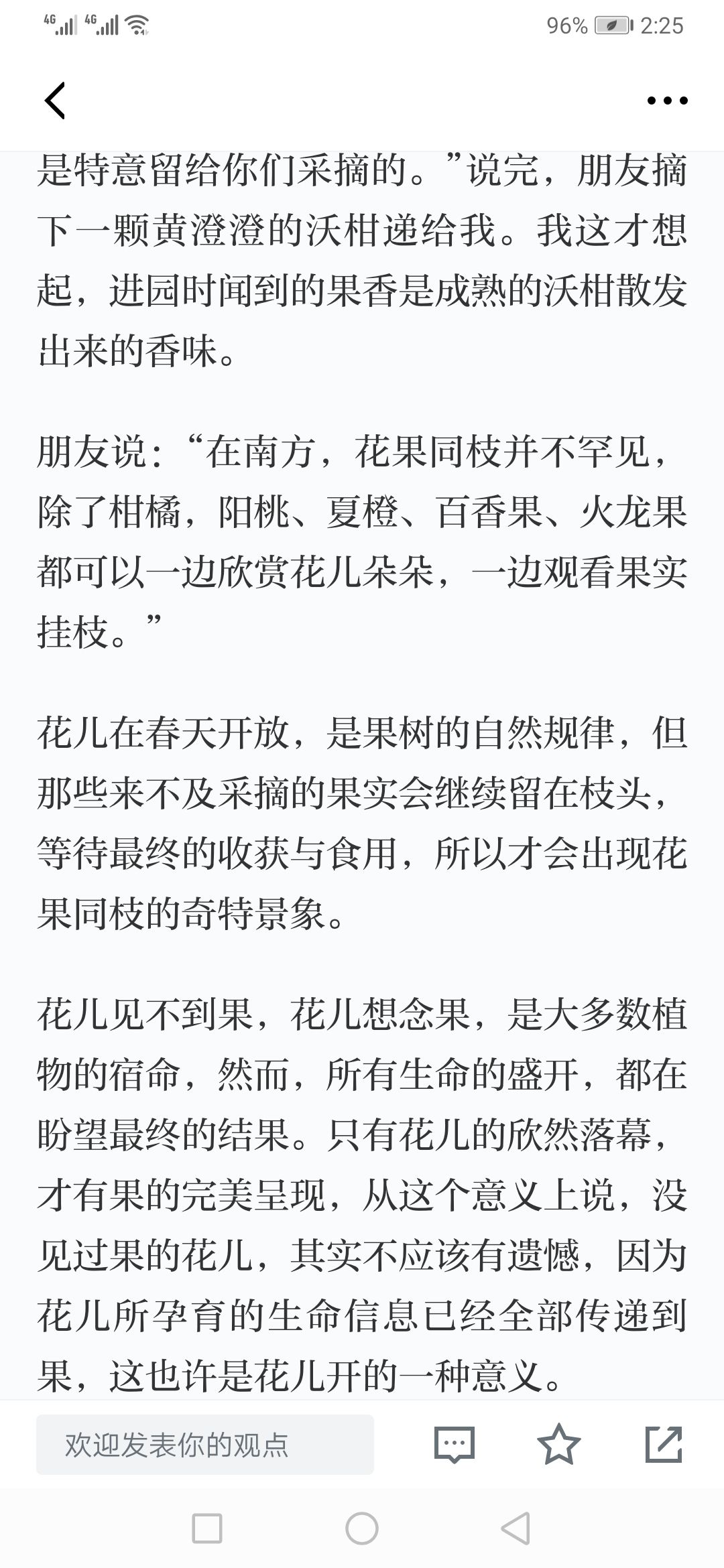The image size is (724, 1568).
Task: Bookmark this article with the star
Action: [559, 1444]
